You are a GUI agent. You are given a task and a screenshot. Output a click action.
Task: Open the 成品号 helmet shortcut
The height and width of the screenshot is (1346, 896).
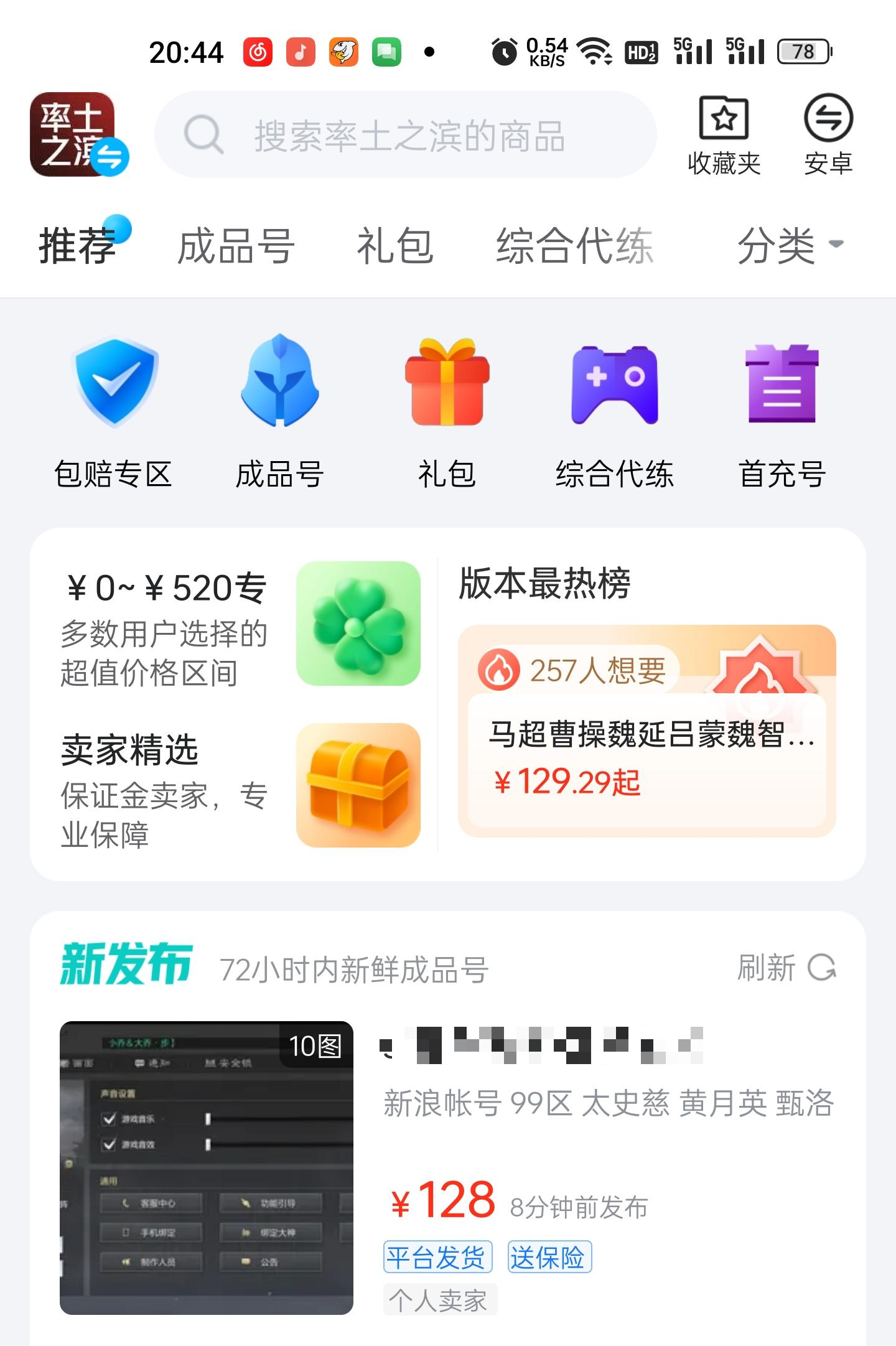[279, 411]
